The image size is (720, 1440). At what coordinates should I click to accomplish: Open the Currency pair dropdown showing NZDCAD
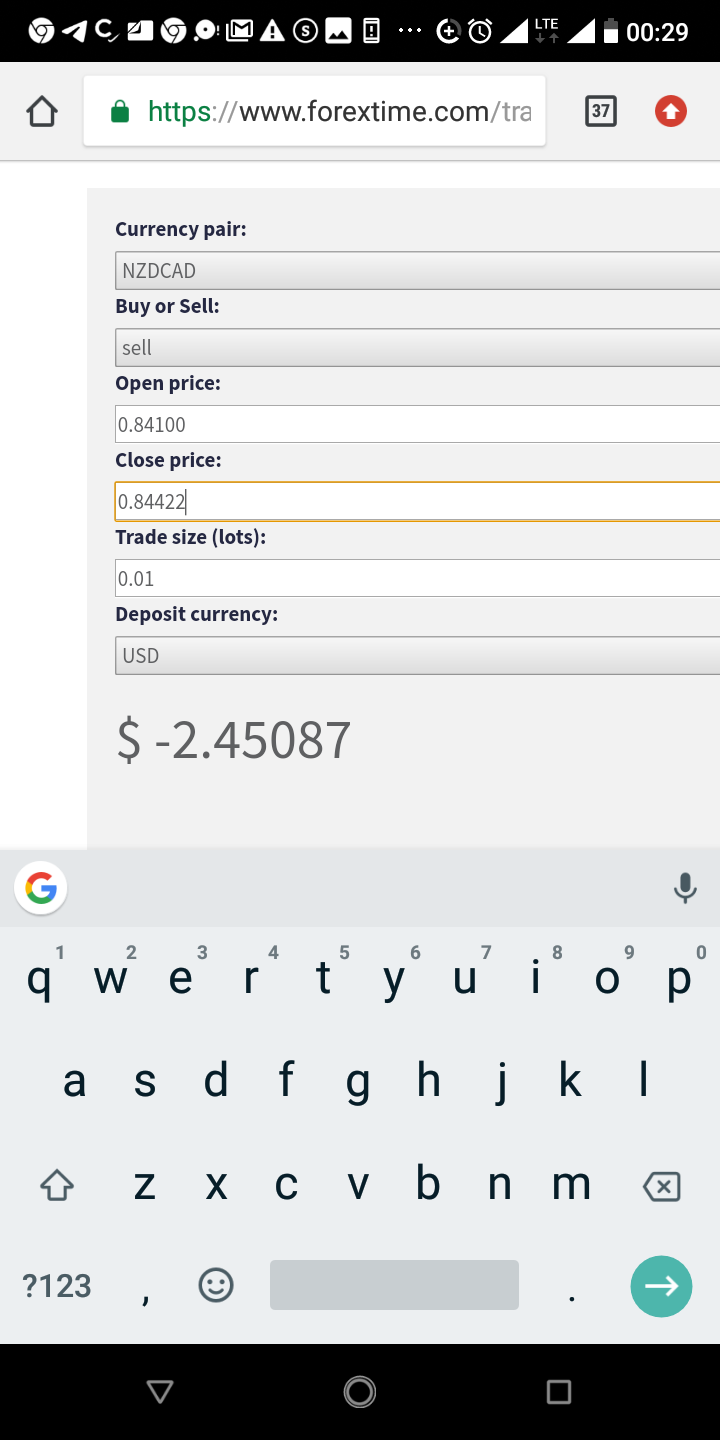[x=418, y=270]
